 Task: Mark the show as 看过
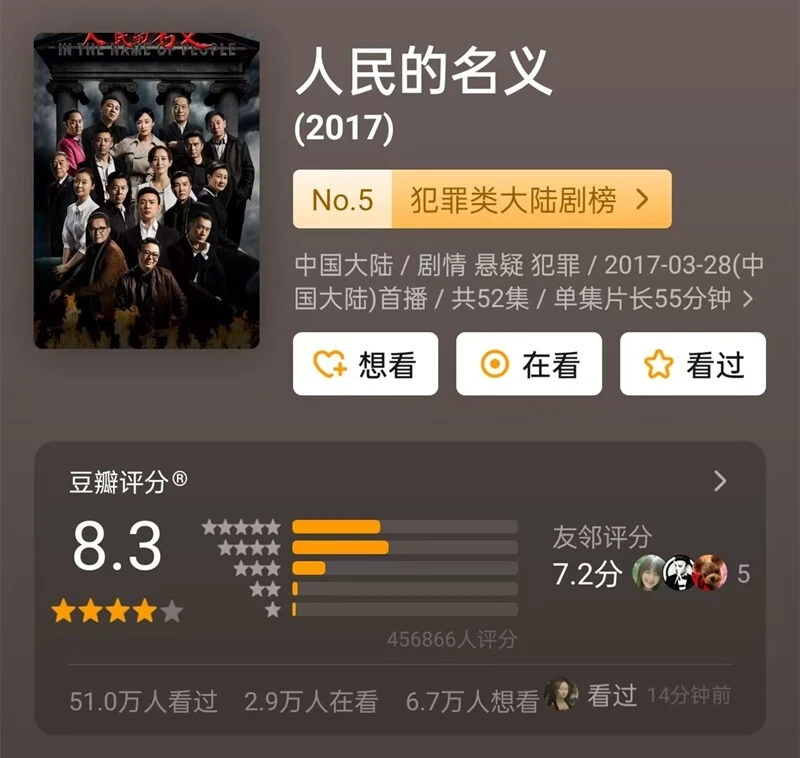pos(692,365)
